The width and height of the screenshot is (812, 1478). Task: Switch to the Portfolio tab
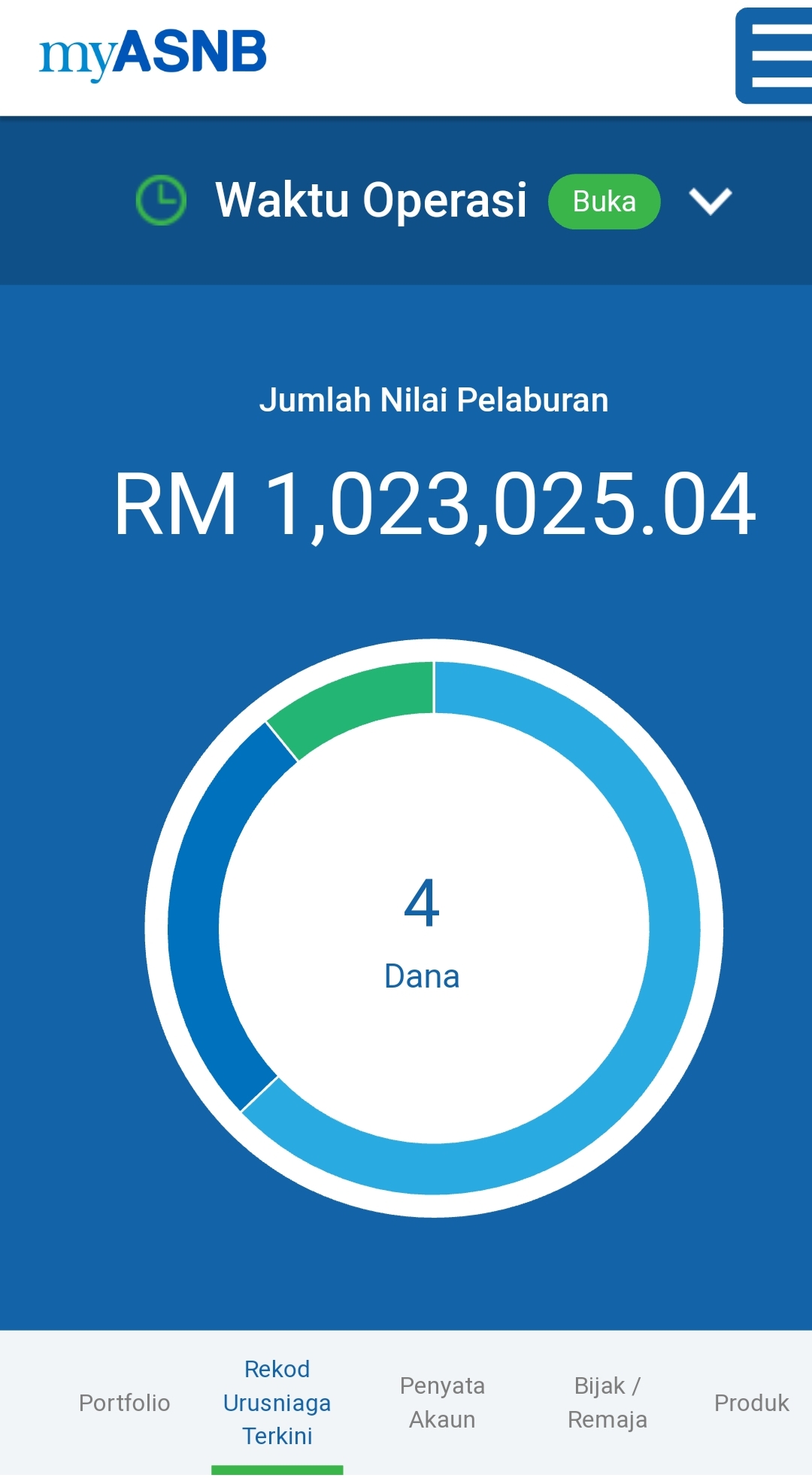pos(125,1403)
